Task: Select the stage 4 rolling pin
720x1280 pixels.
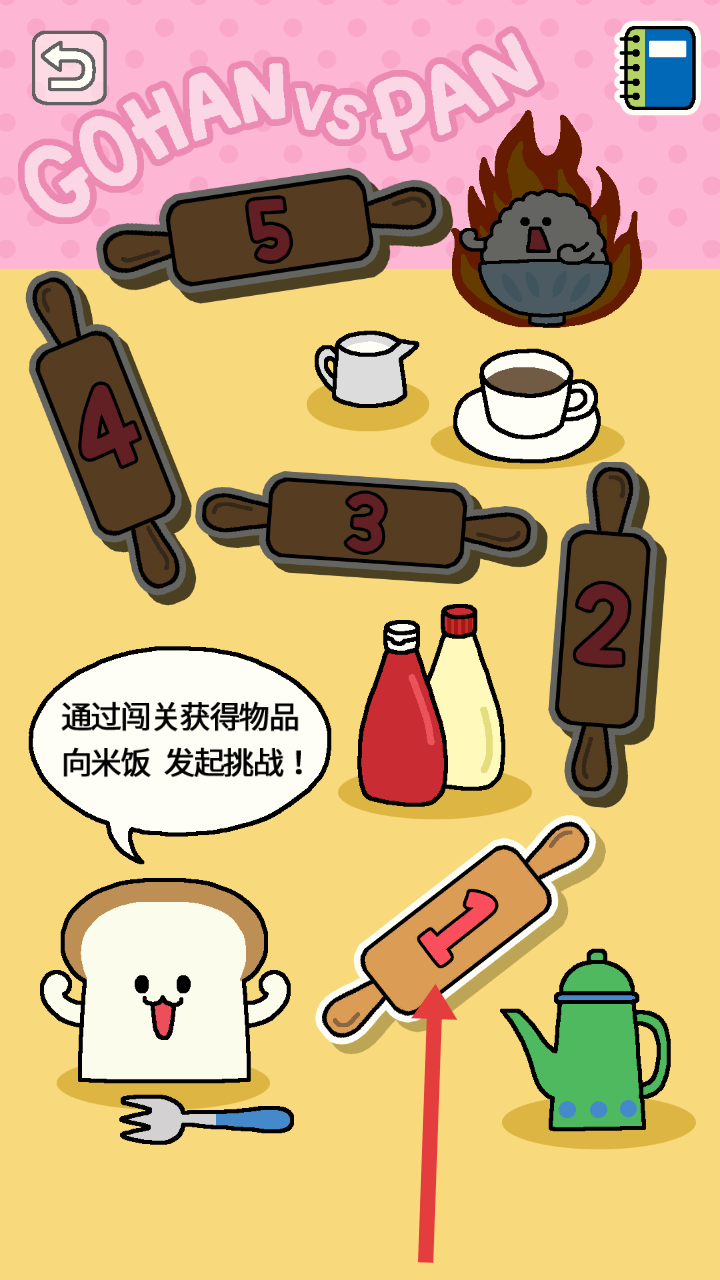Action: tap(107, 430)
